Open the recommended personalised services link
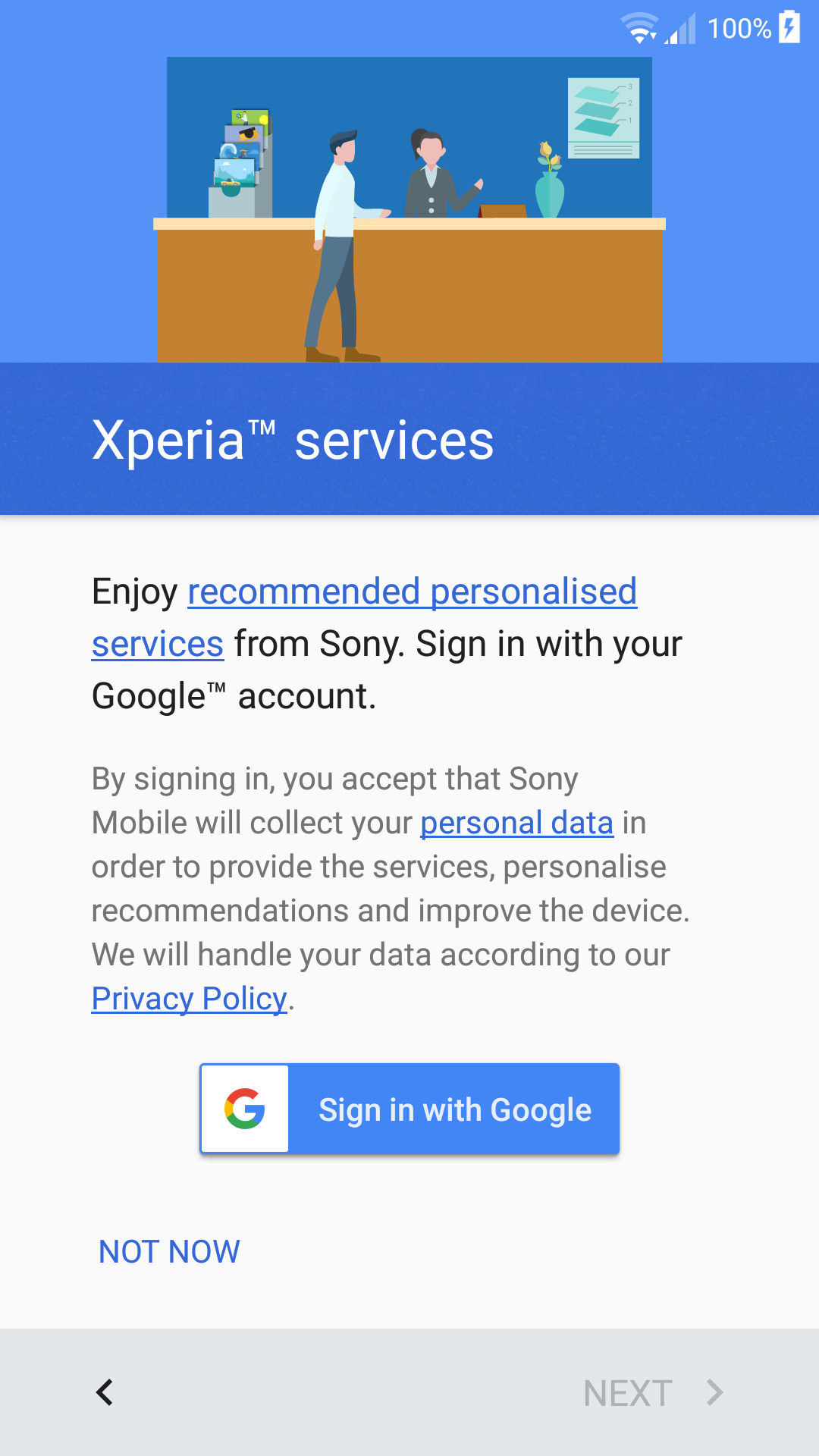This screenshot has height=1456, width=819. 412,592
